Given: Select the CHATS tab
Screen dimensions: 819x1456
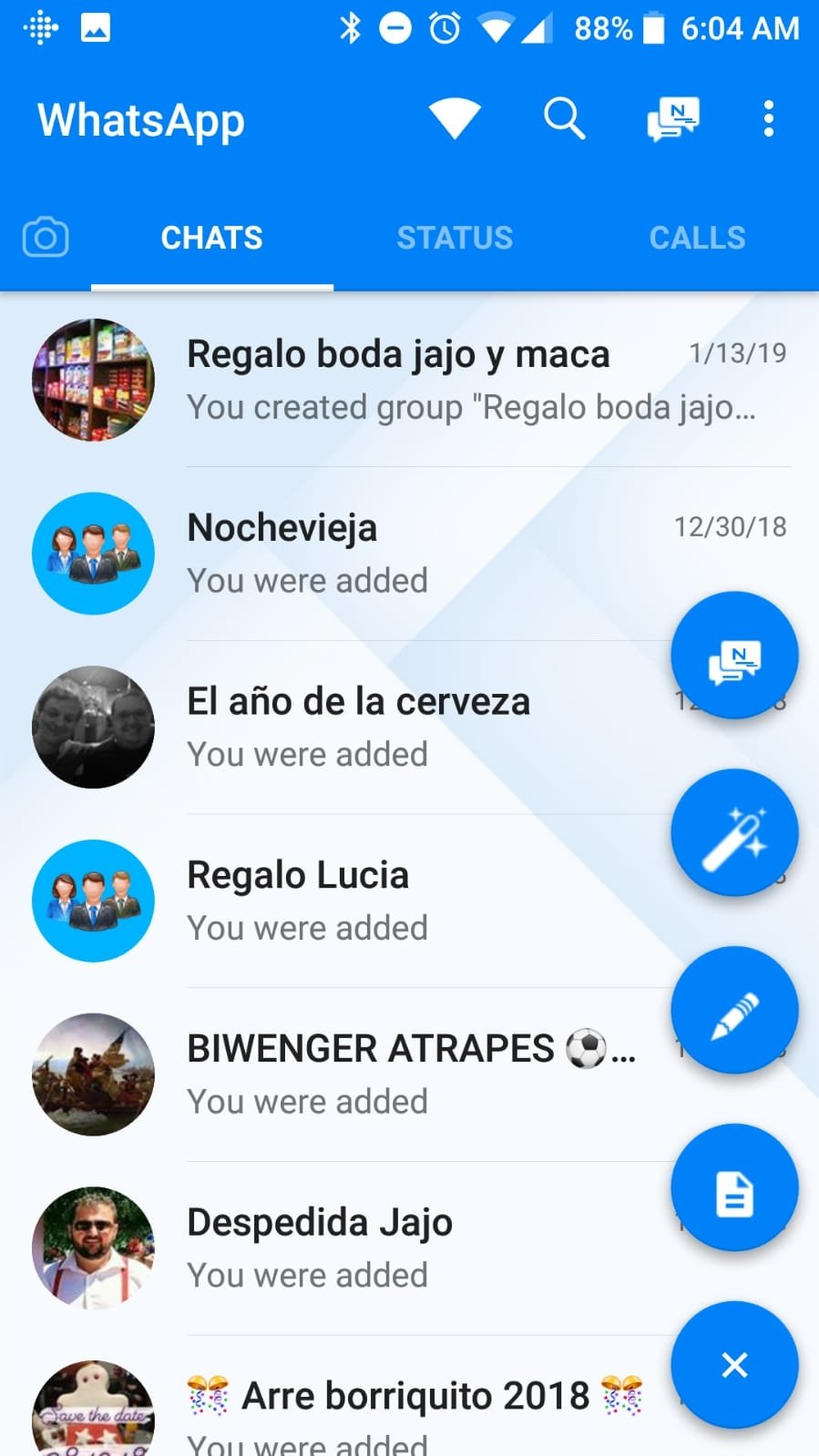Looking at the screenshot, I should coord(211,237).
